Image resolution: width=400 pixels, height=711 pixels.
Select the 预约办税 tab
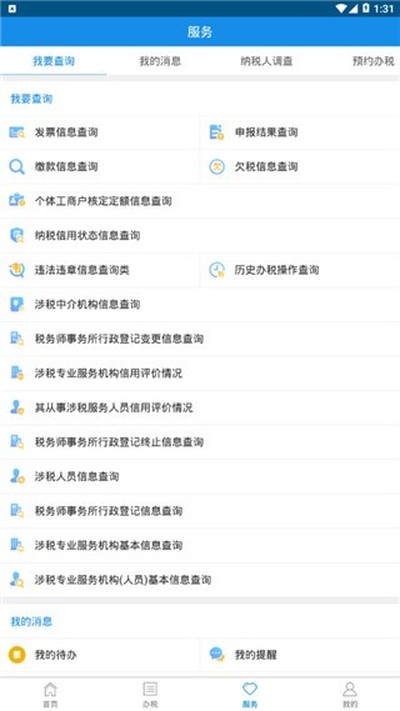point(373,61)
